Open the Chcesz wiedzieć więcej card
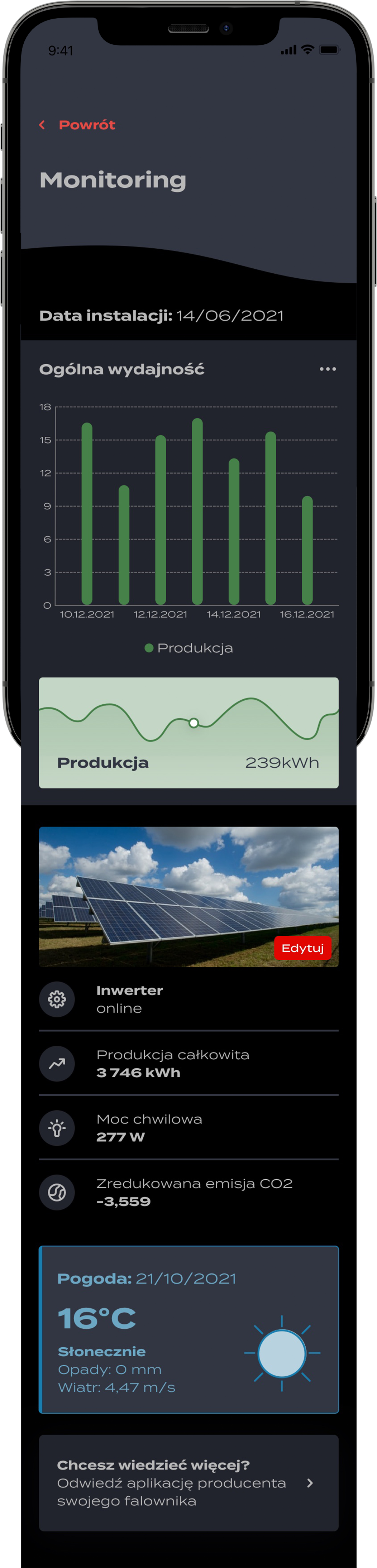The height and width of the screenshot is (1568, 377). [188, 1482]
